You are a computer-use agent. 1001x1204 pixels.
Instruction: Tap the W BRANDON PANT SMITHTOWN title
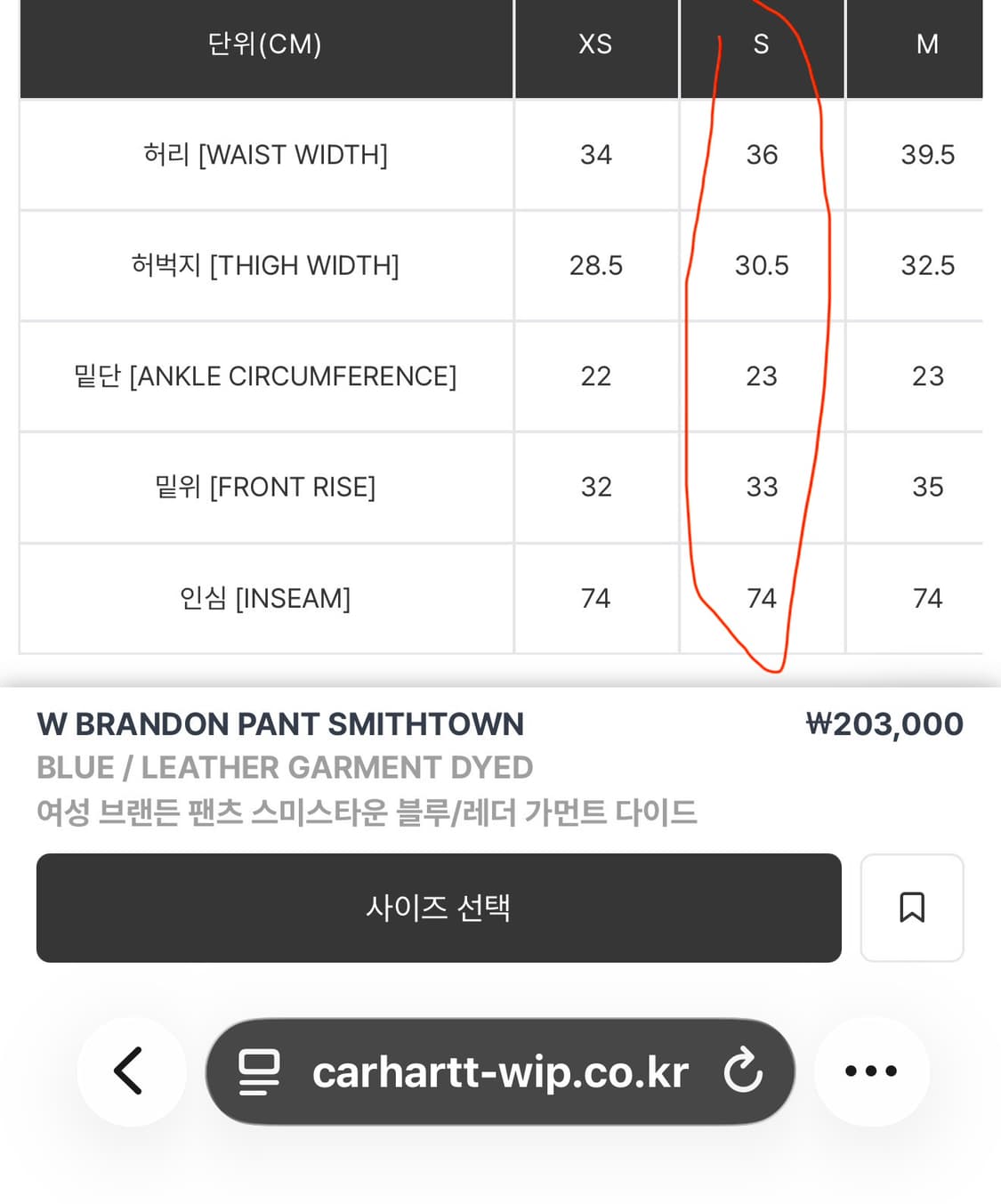click(x=279, y=723)
